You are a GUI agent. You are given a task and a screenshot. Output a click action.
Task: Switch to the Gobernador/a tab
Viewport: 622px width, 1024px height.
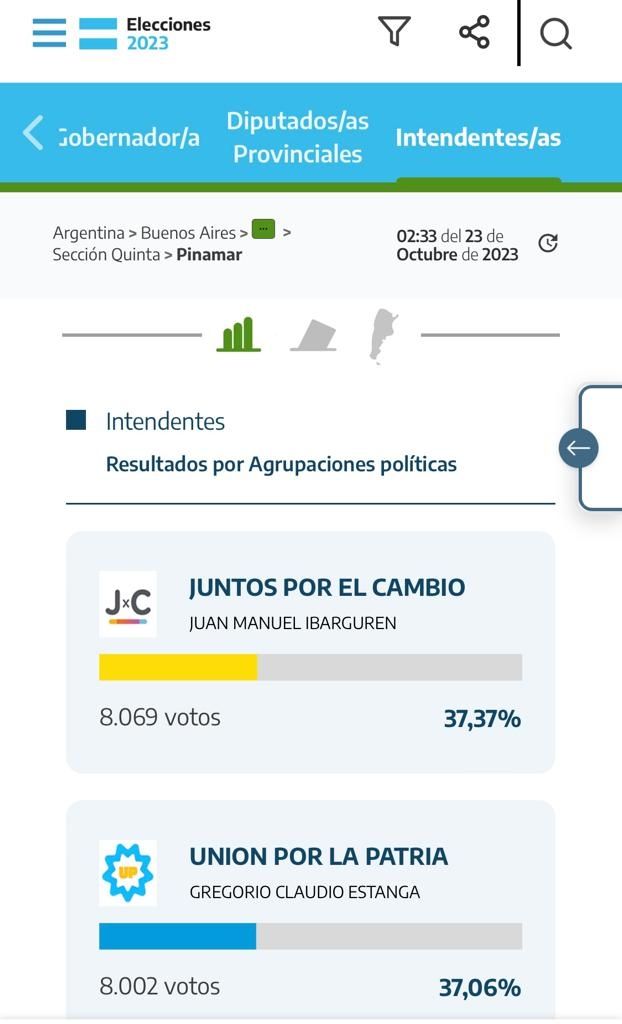pos(129,137)
